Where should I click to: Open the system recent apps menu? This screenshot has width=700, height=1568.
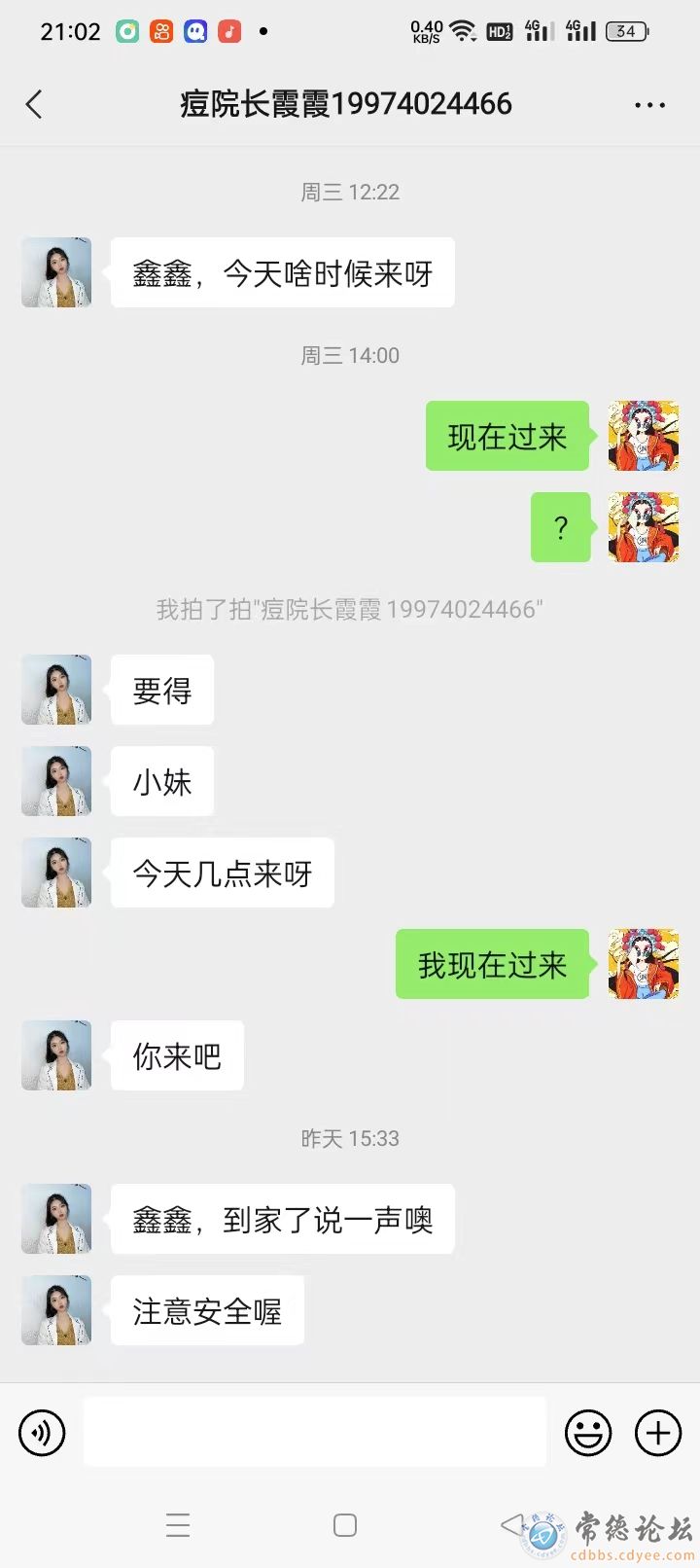pos(178,1525)
